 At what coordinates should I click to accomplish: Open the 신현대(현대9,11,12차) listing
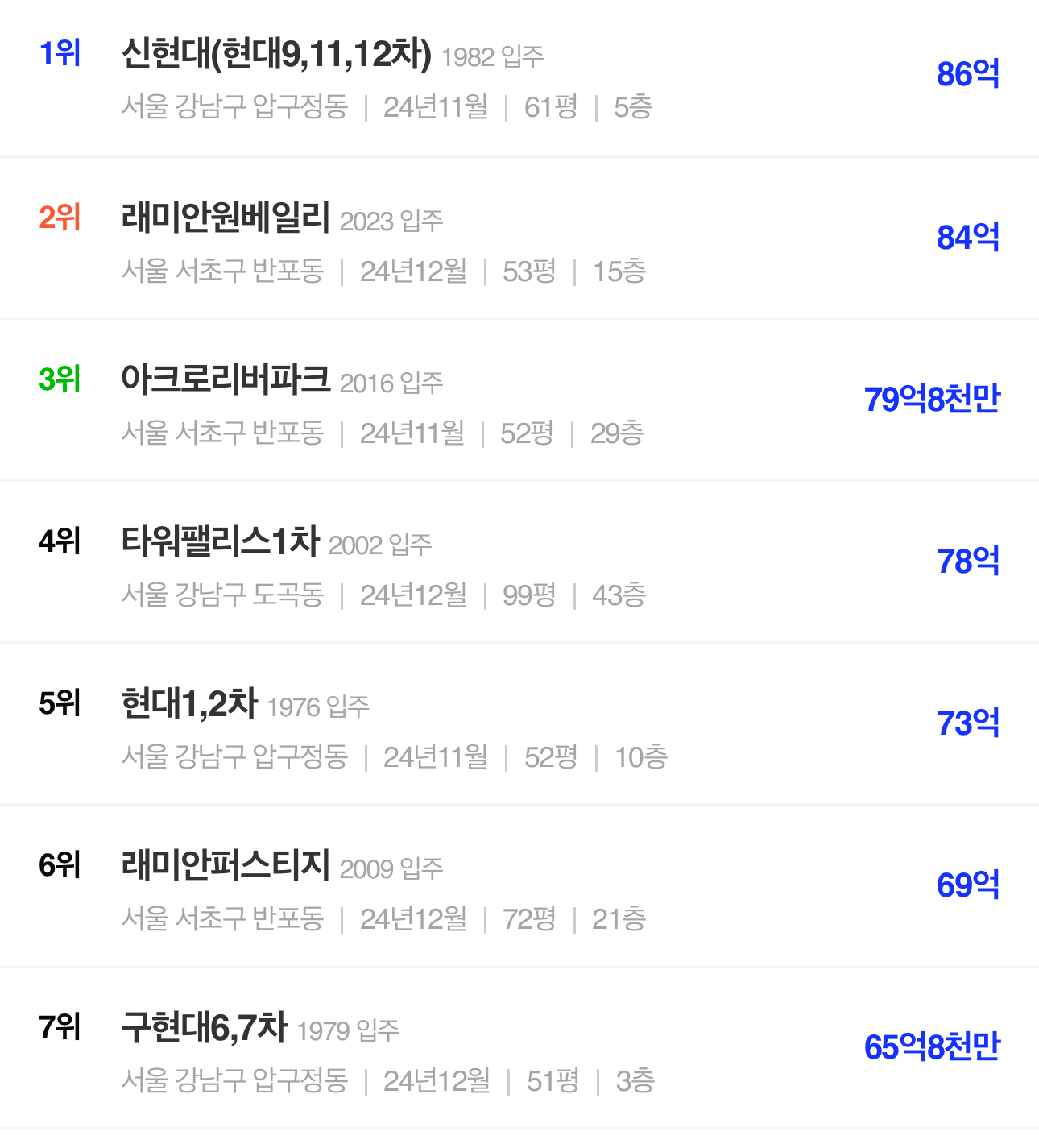[x=276, y=55]
